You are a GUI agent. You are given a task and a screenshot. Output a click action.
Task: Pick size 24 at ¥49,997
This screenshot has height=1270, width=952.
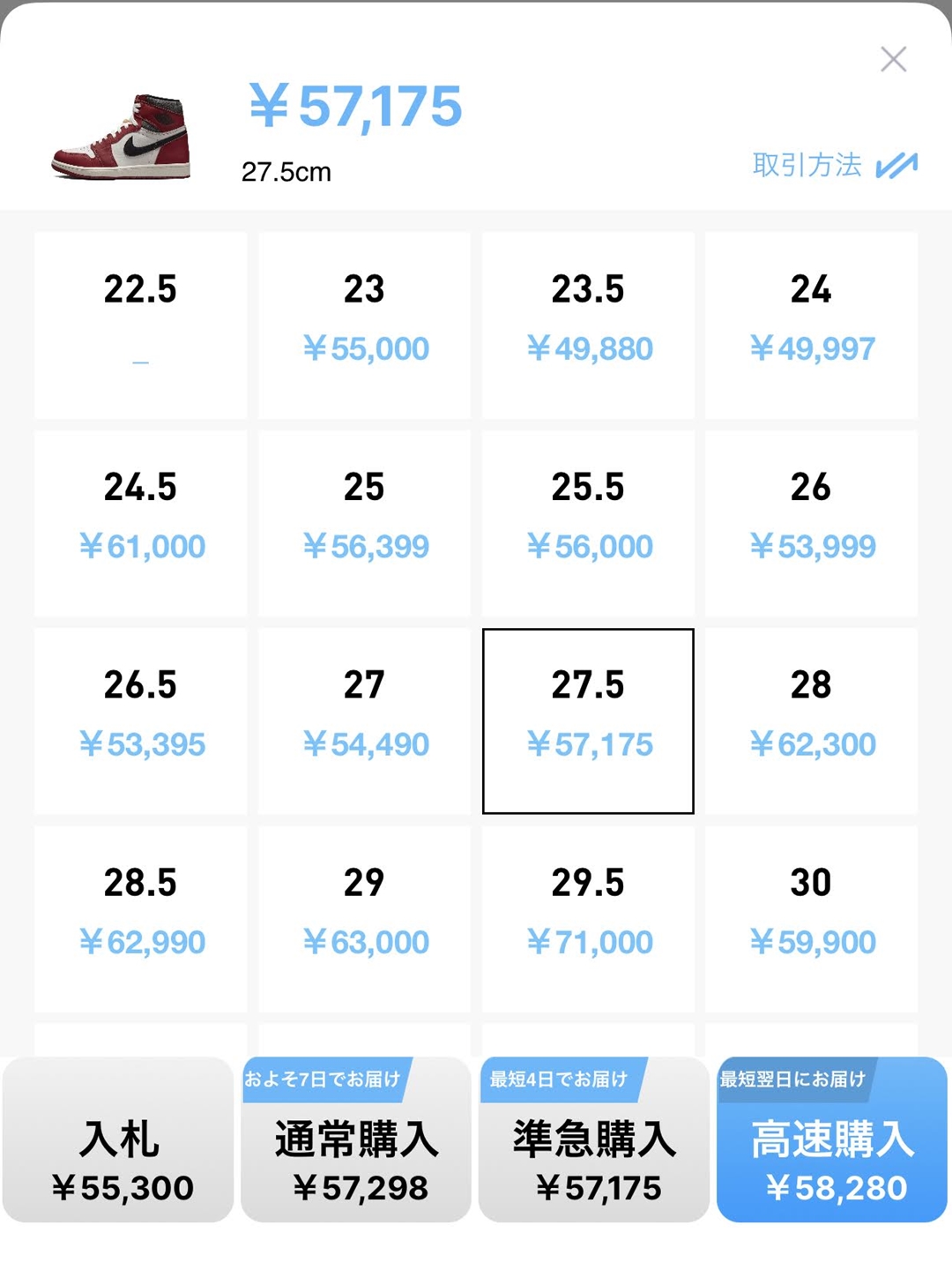pyautogui.click(x=811, y=325)
